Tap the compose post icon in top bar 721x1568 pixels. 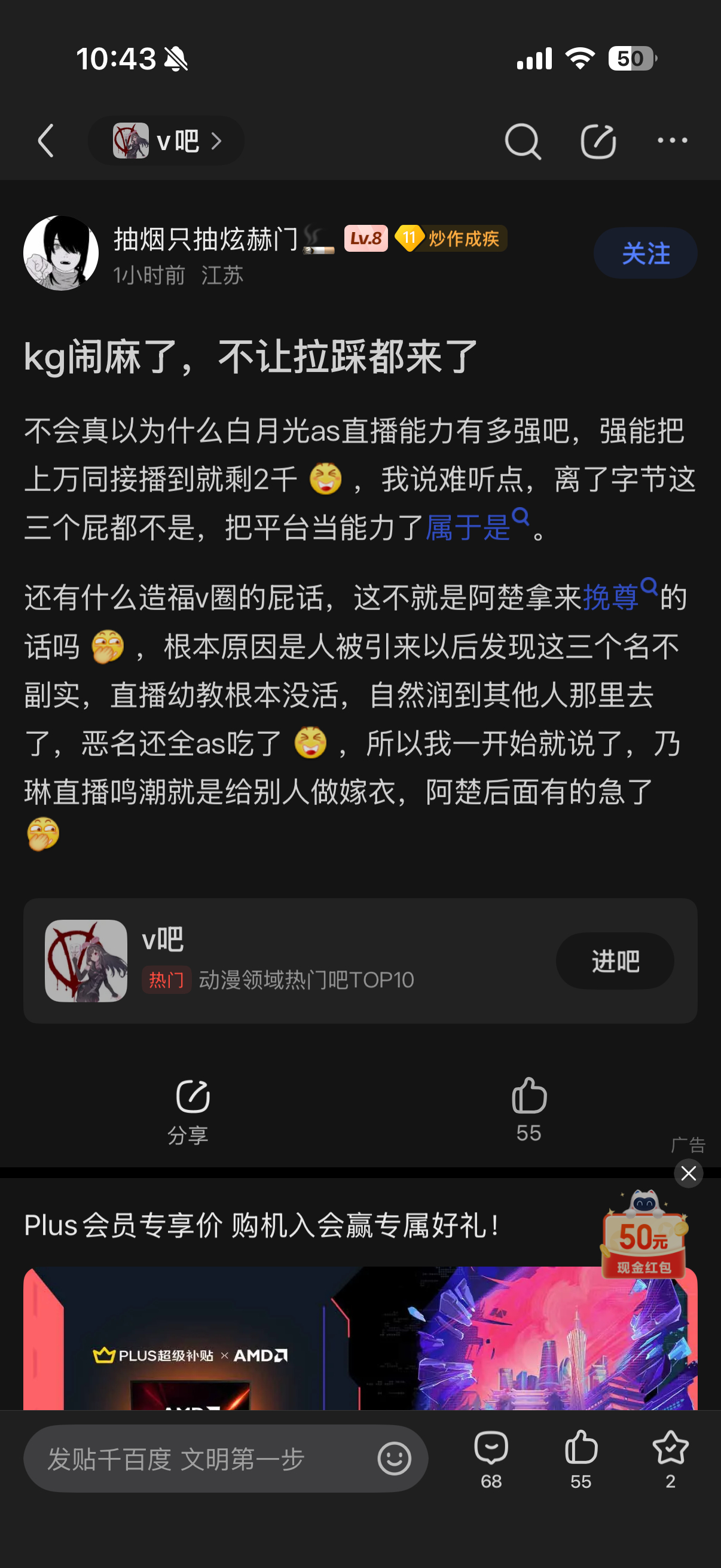tap(598, 141)
